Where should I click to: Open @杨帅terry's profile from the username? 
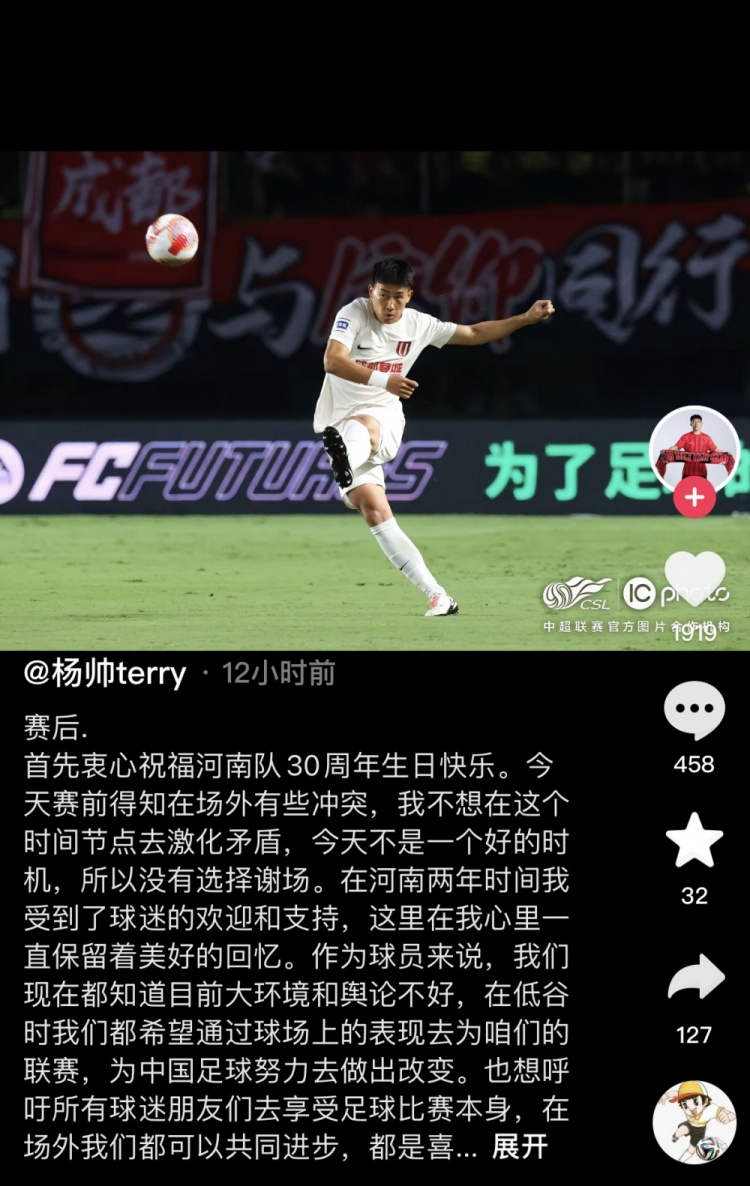[105, 674]
